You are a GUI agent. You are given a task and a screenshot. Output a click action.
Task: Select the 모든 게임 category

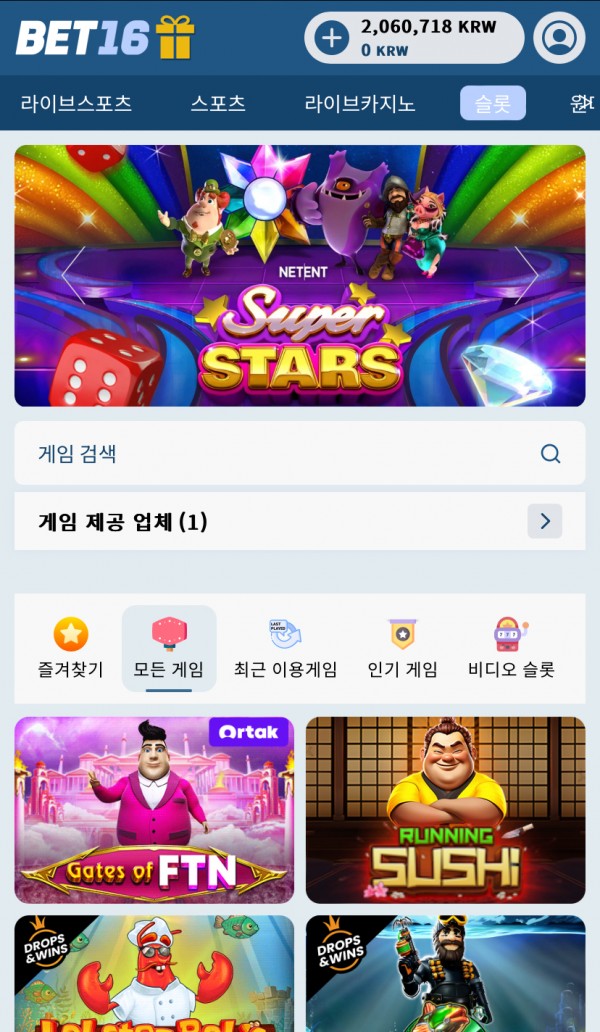(x=168, y=648)
